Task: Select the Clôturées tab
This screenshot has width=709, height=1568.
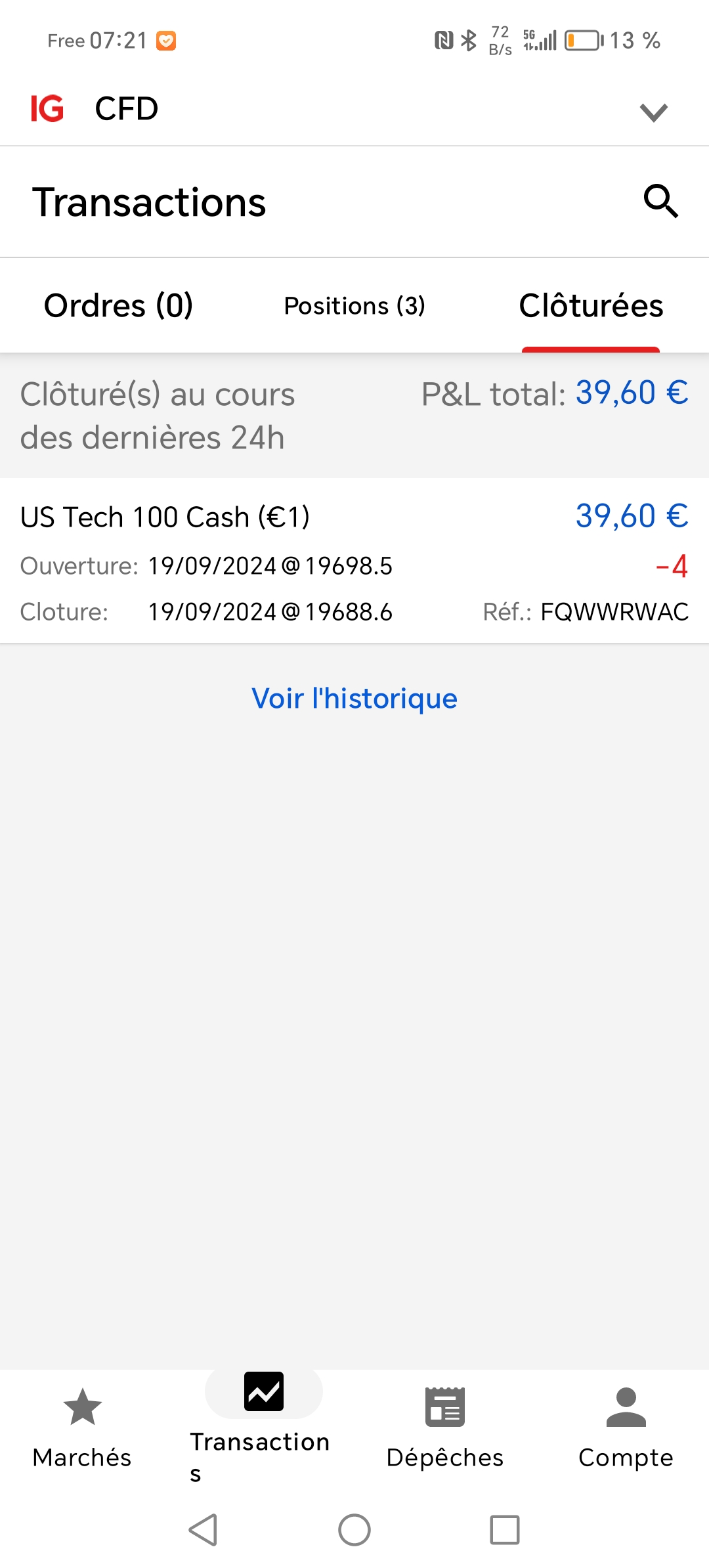Action: point(591,305)
